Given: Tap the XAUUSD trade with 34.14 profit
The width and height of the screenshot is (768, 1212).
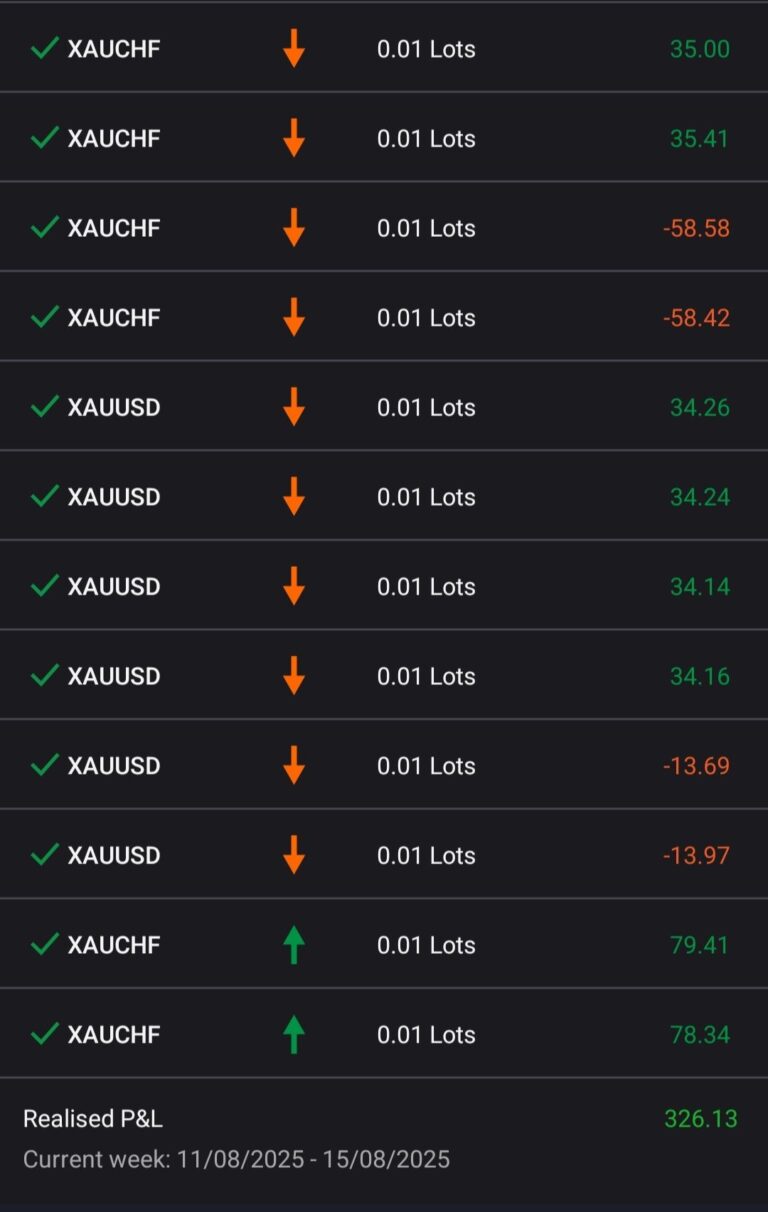Looking at the screenshot, I should pyautogui.click(x=384, y=586).
